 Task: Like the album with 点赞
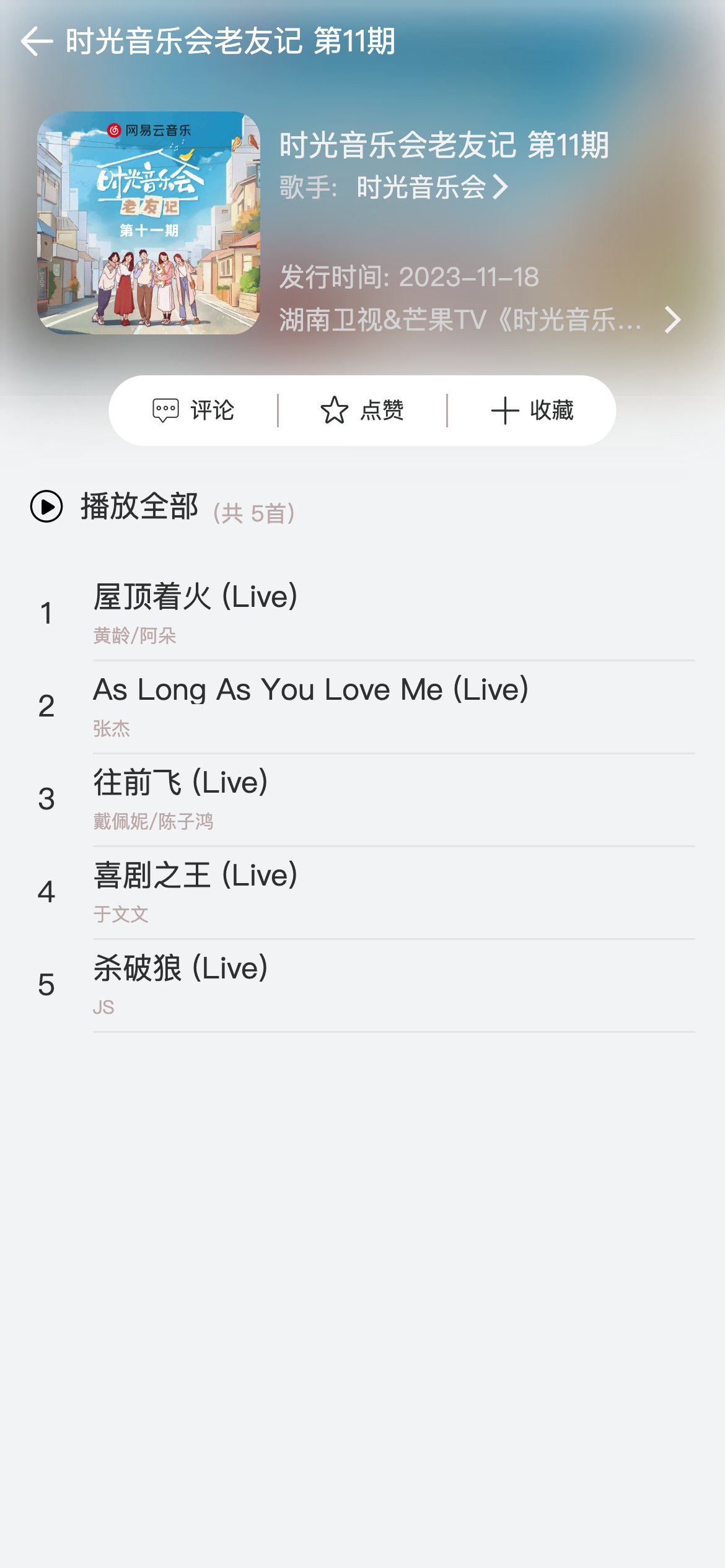pyautogui.click(x=362, y=411)
